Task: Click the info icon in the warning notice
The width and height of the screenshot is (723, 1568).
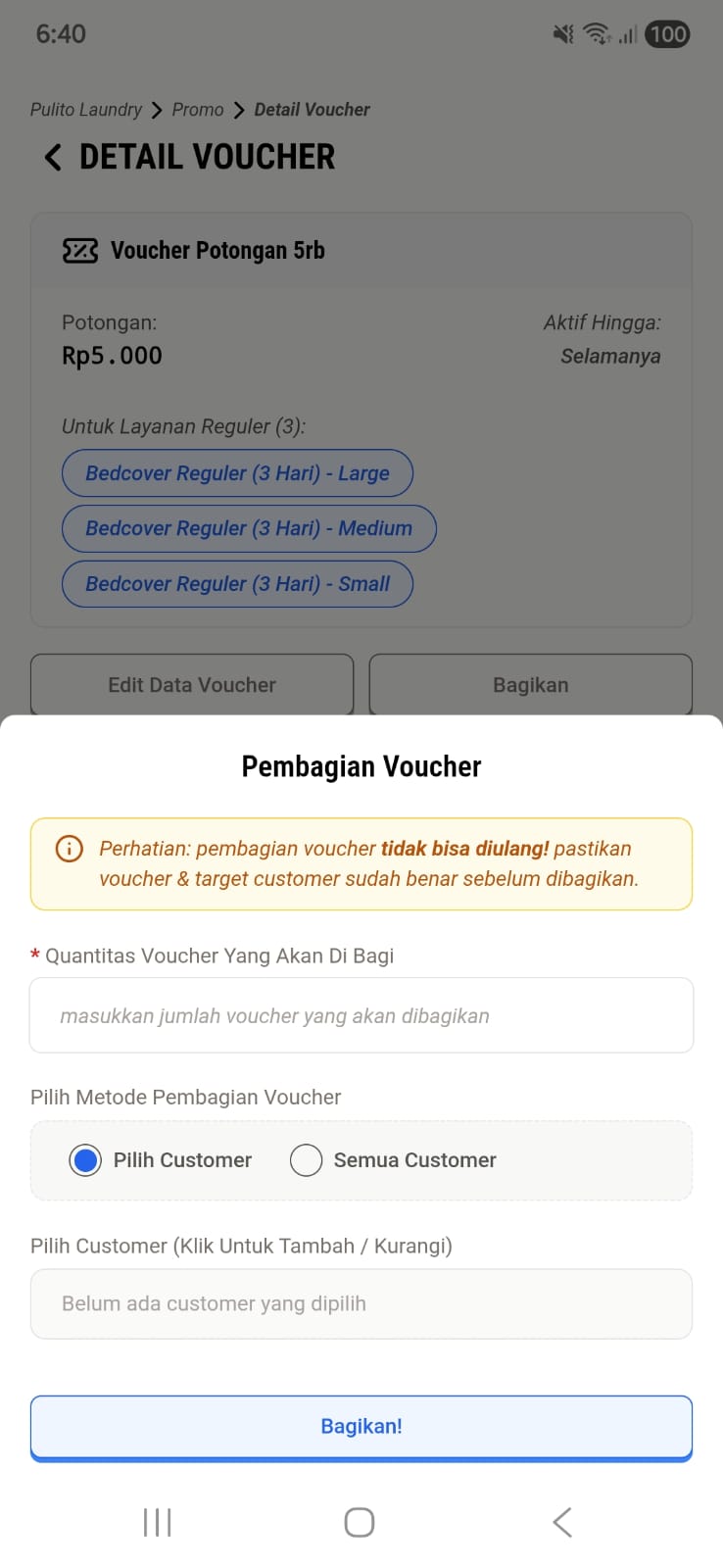Action: pos(69,849)
